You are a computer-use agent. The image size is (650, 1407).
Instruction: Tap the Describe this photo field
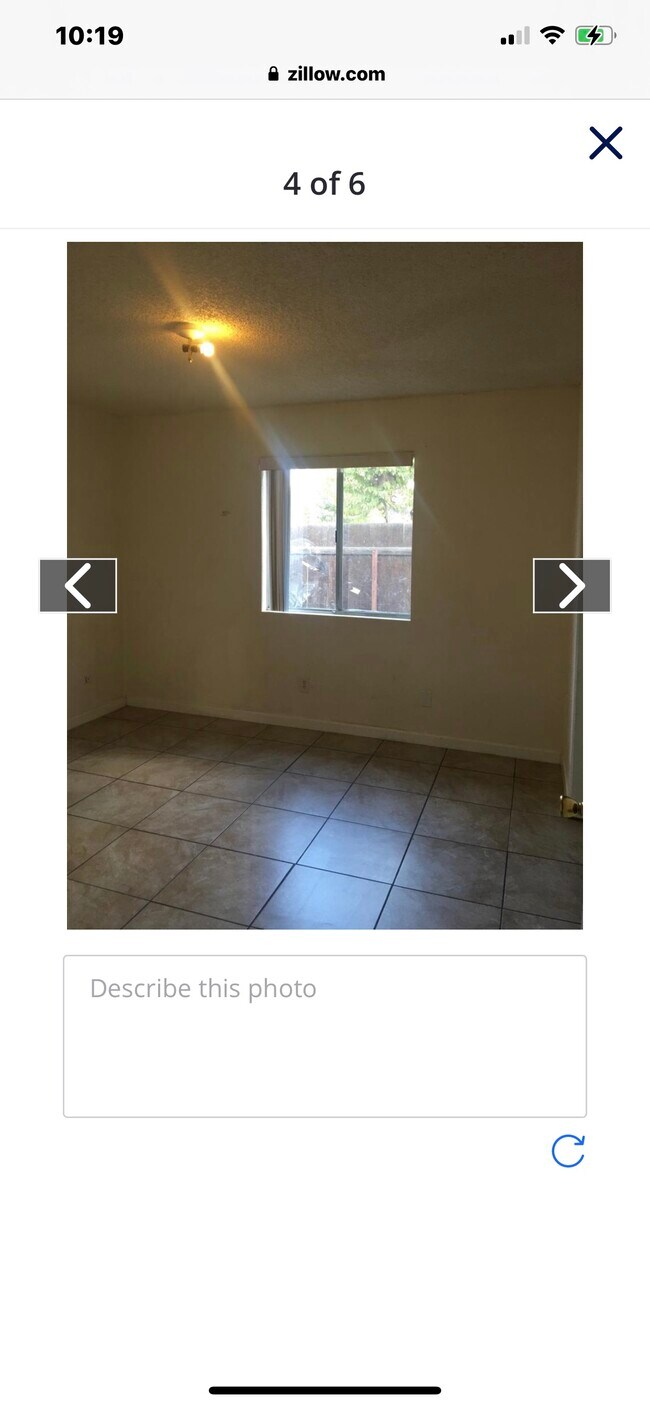pyautogui.click(x=324, y=1035)
